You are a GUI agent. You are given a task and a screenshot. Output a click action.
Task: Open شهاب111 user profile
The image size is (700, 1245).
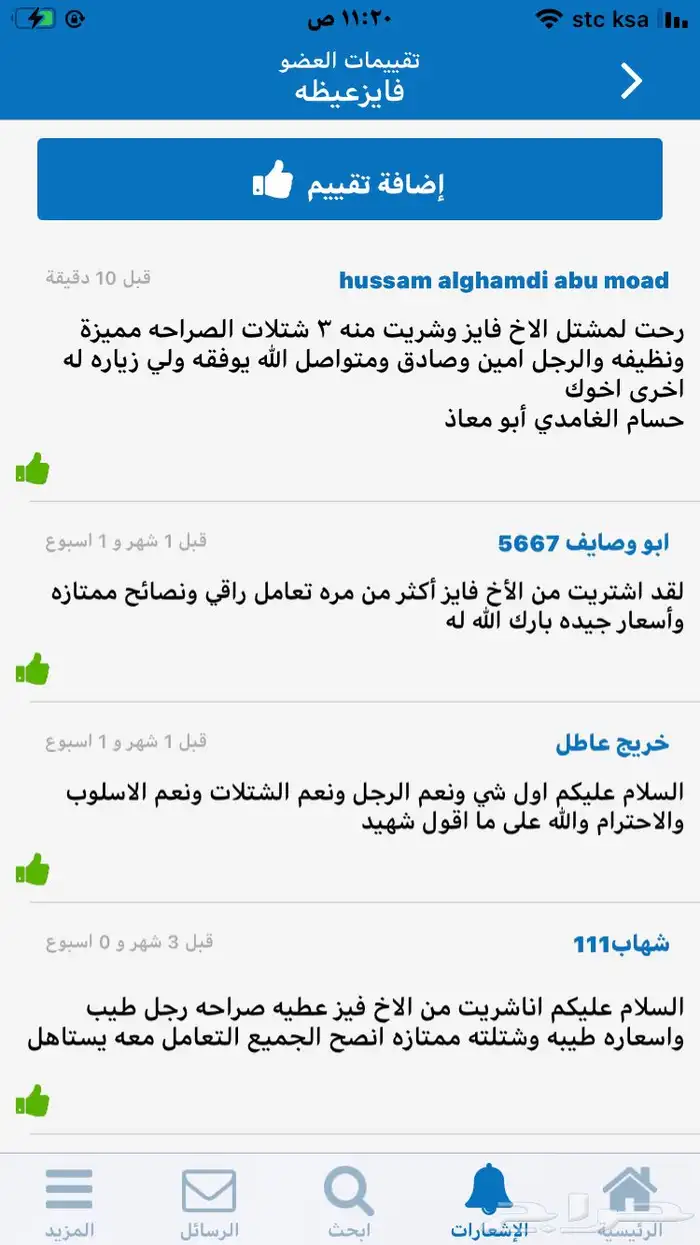621,944
